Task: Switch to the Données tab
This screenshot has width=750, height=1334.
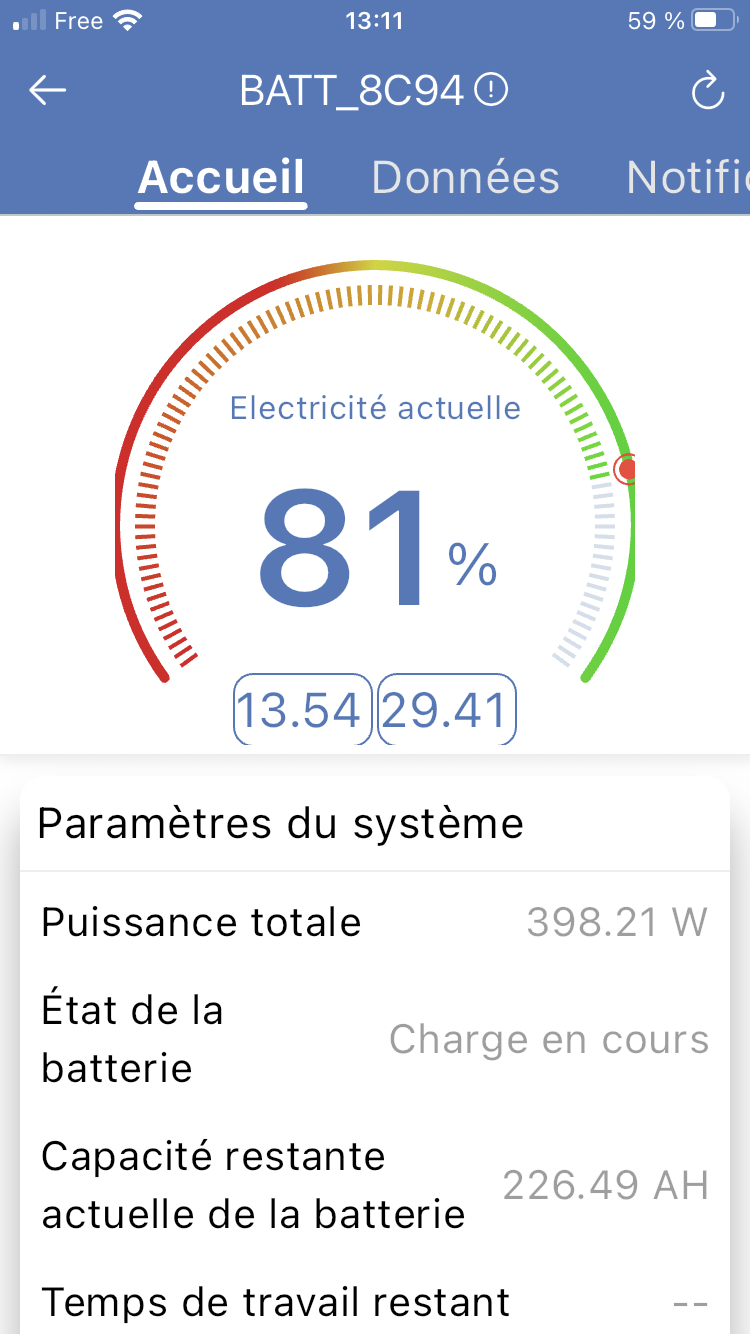Action: point(465,178)
